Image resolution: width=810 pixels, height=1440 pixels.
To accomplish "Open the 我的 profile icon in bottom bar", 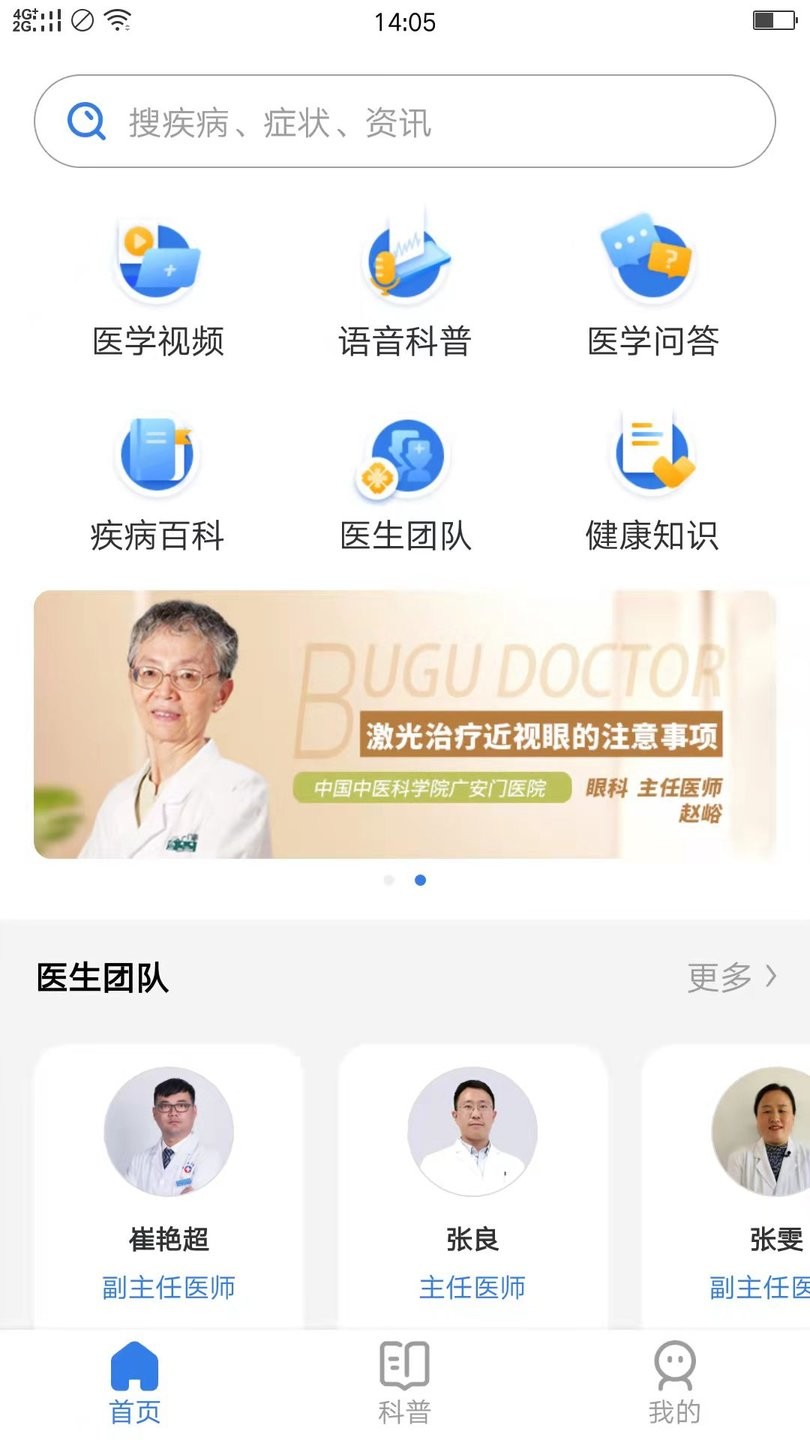I will (x=675, y=1380).
